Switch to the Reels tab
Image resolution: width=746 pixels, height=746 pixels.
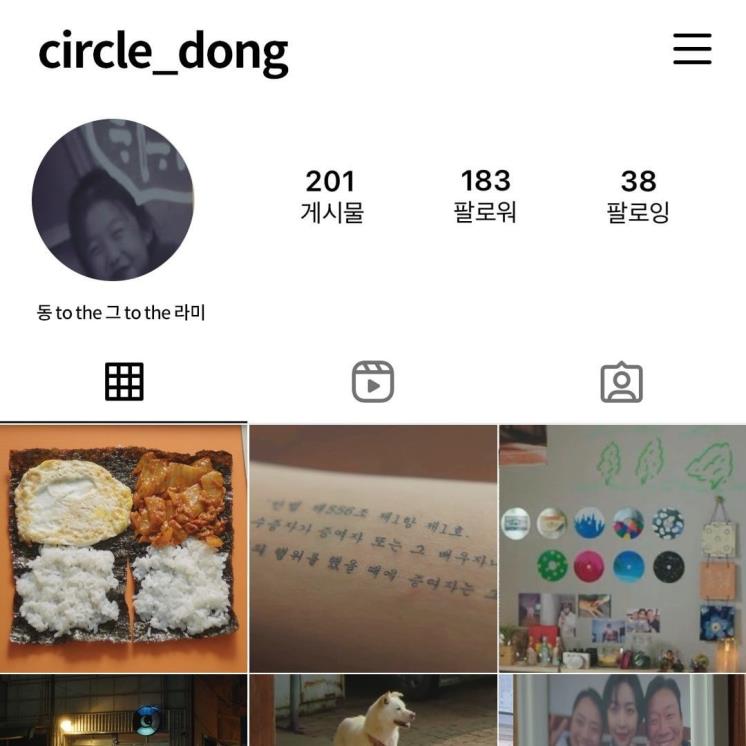click(373, 382)
